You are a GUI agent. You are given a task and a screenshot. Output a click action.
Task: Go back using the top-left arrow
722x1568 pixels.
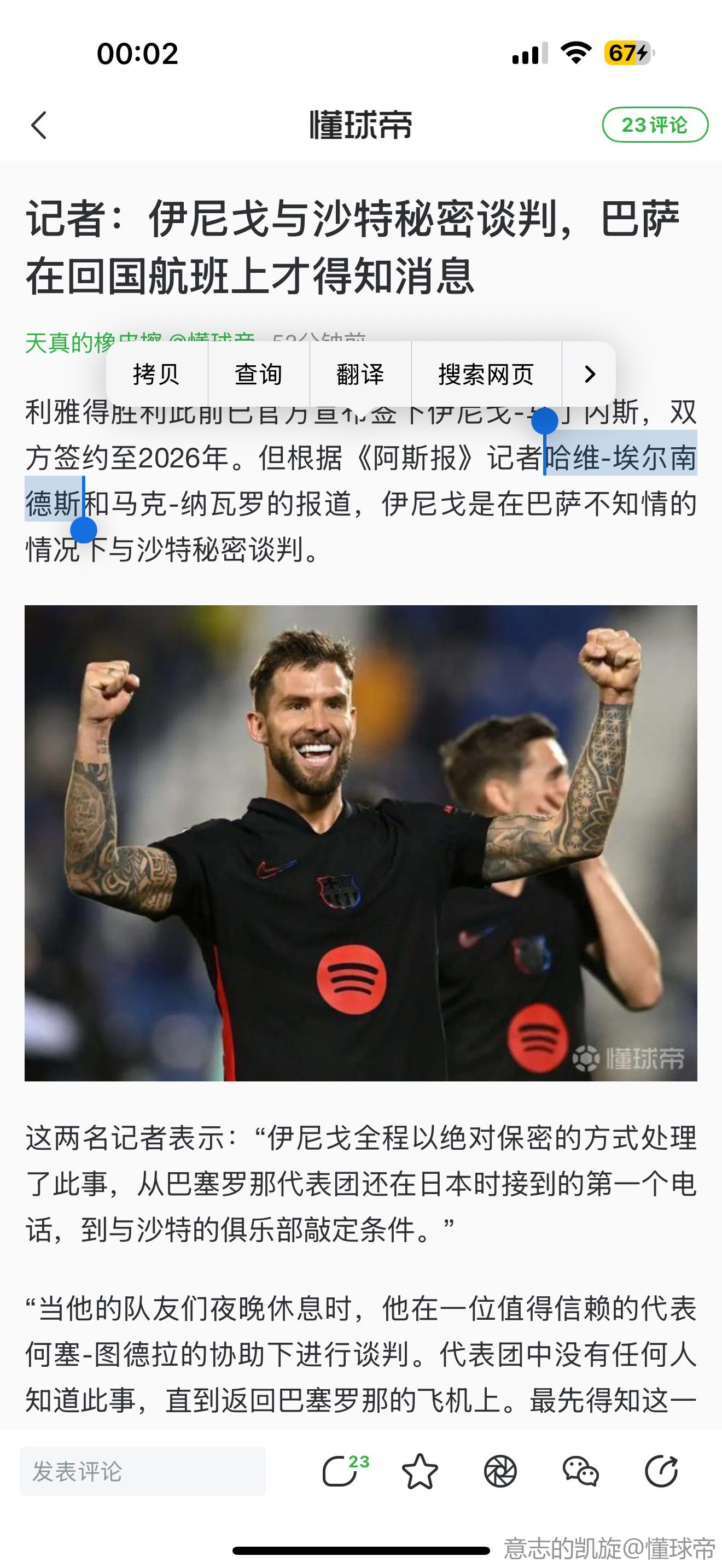[x=39, y=125]
